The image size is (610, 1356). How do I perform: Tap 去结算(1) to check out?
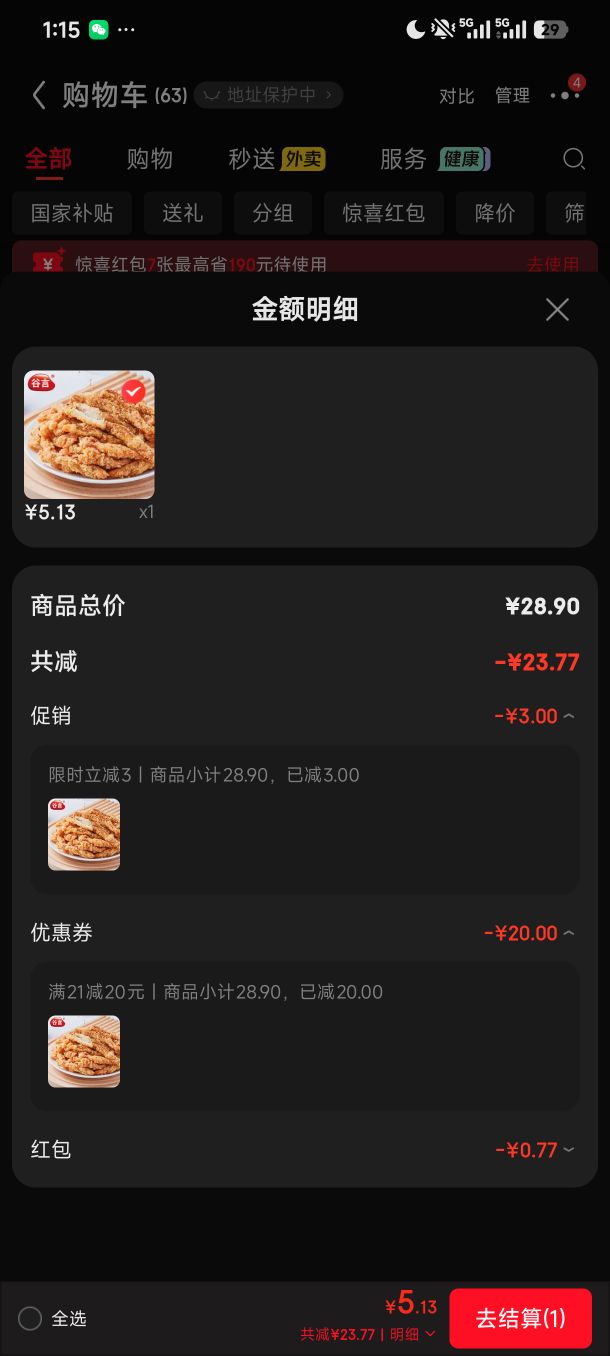pos(520,1318)
